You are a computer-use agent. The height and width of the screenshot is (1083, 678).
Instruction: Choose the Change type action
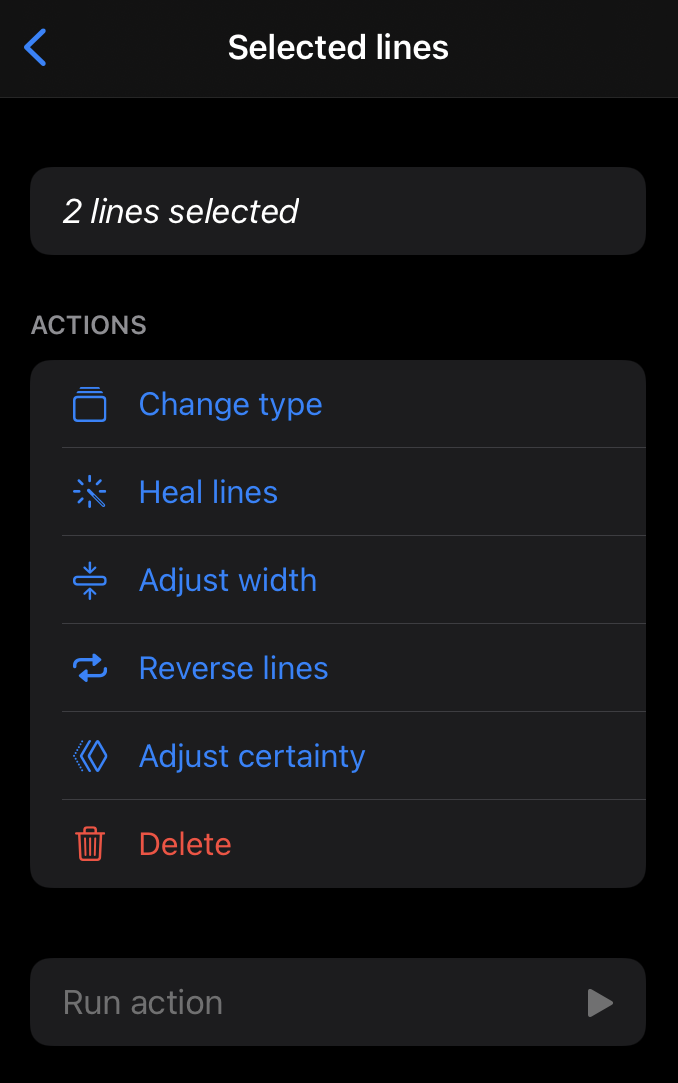click(230, 404)
